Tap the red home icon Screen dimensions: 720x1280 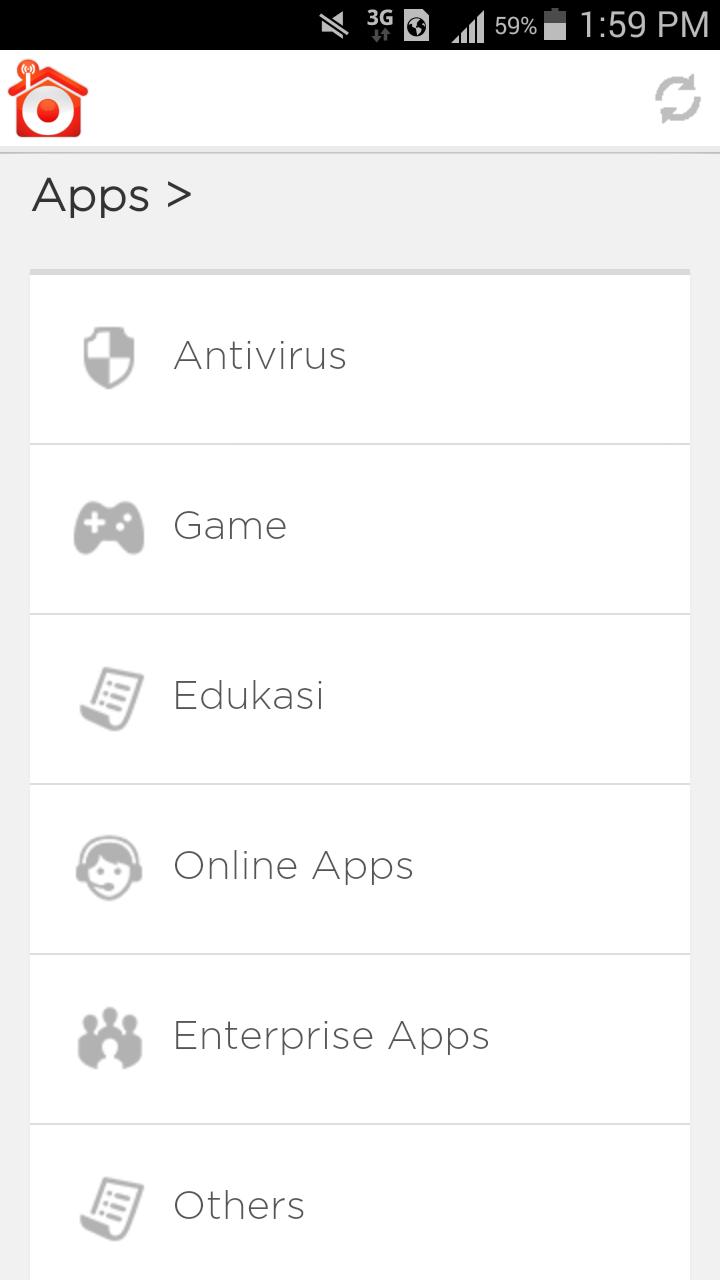click(x=48, y=99)
